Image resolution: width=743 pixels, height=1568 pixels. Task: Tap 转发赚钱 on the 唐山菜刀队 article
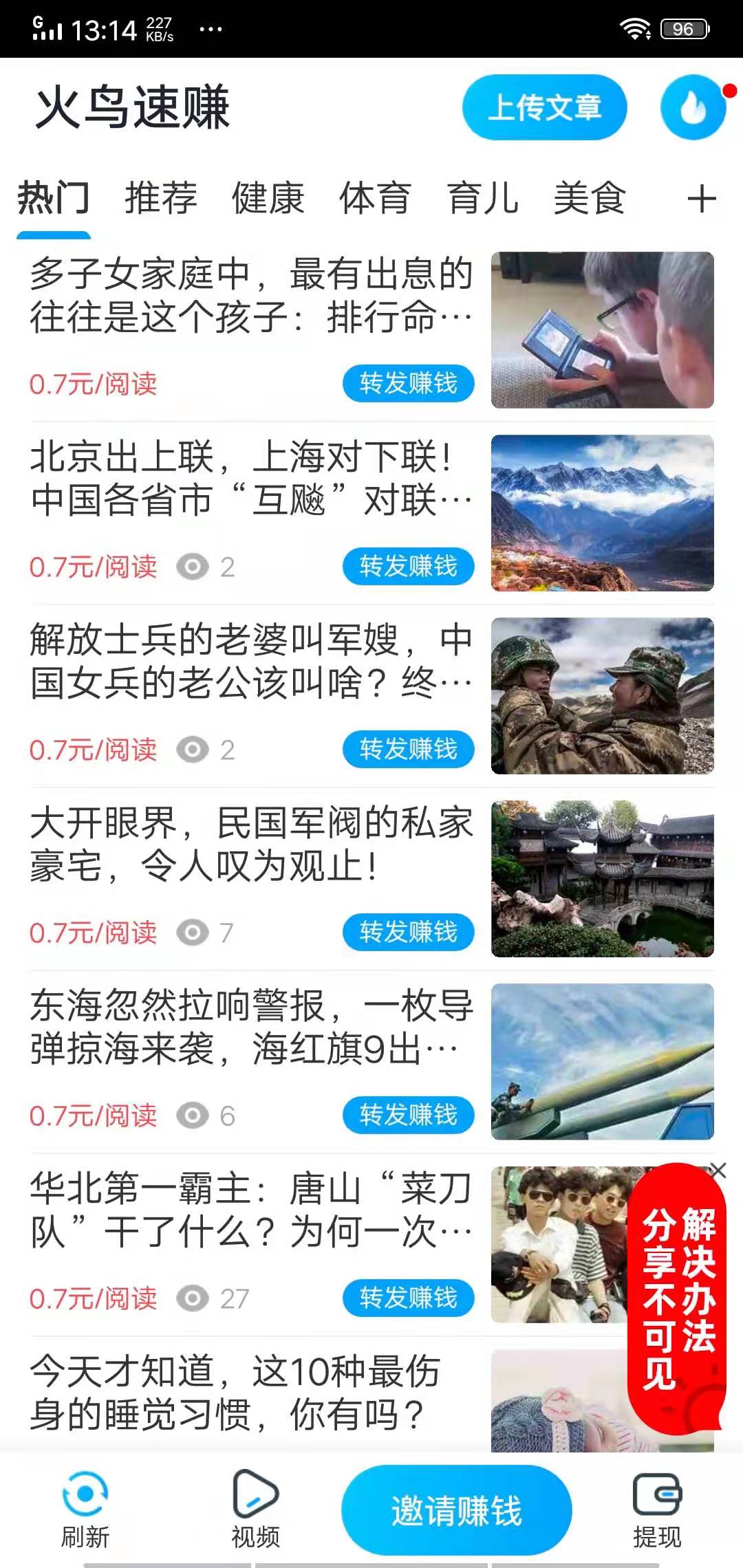(x=408, y=1296)
